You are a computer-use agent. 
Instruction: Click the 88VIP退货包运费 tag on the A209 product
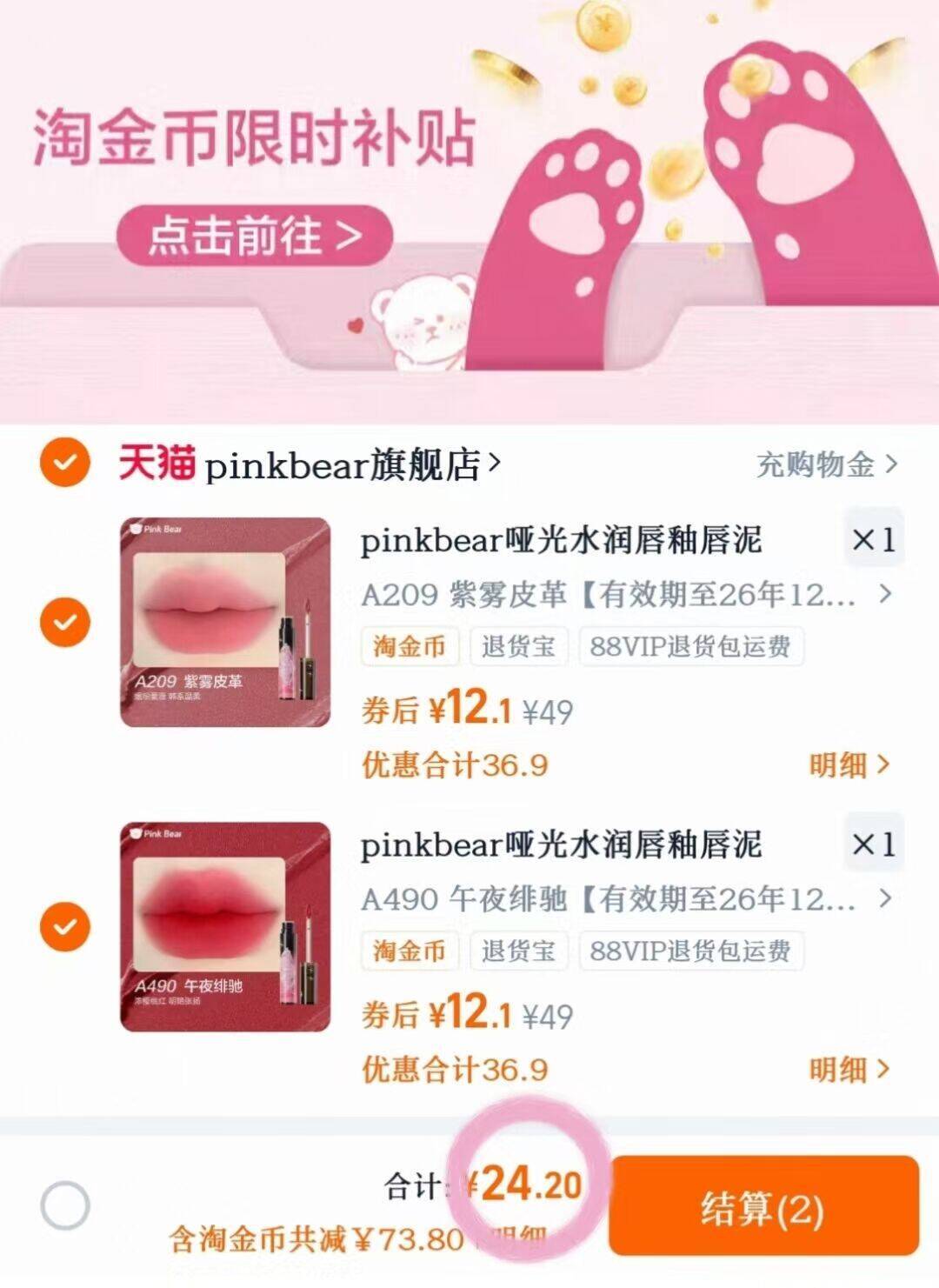(689, 646)
